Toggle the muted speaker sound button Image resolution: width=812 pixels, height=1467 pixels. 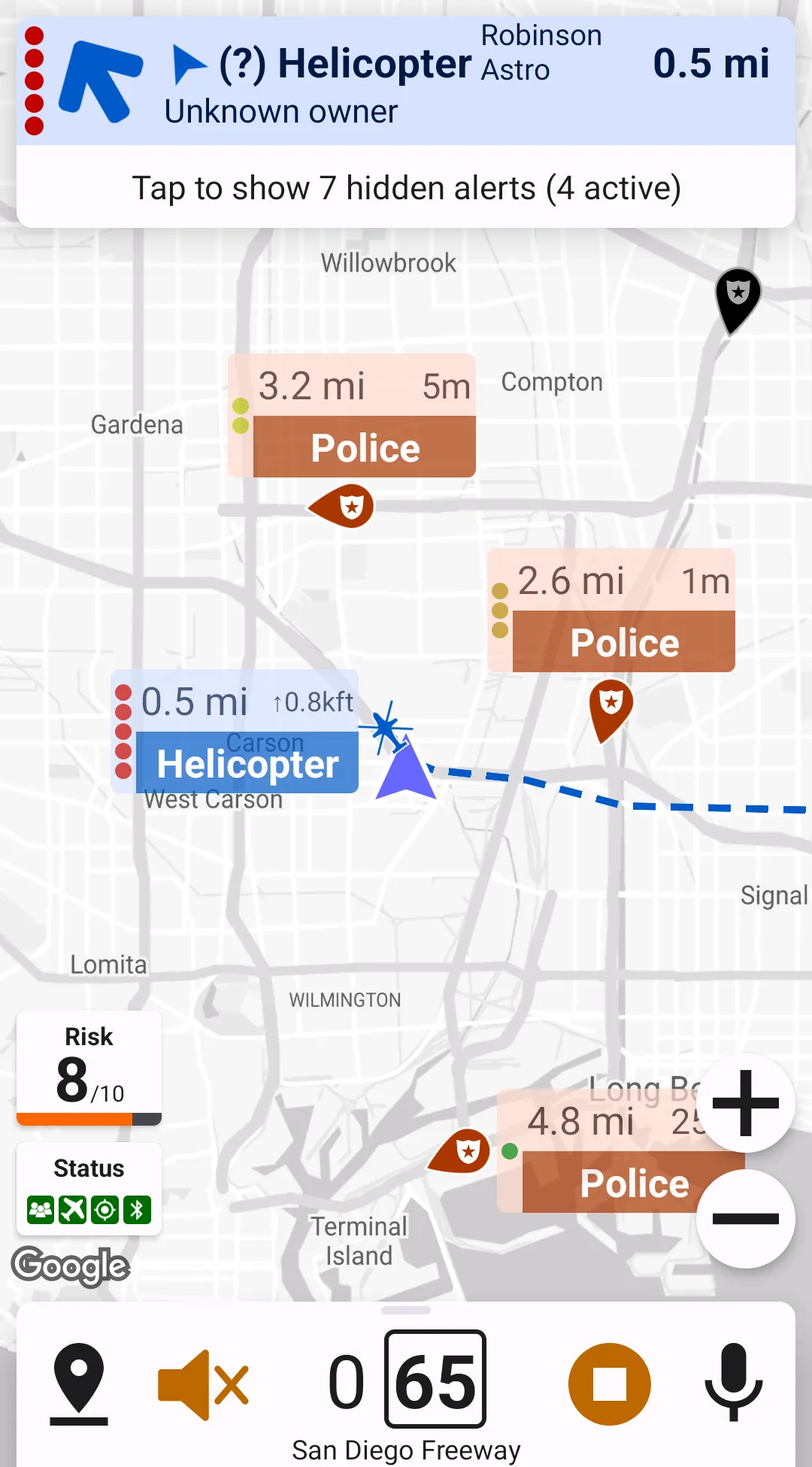click(x=203, y=1384)
